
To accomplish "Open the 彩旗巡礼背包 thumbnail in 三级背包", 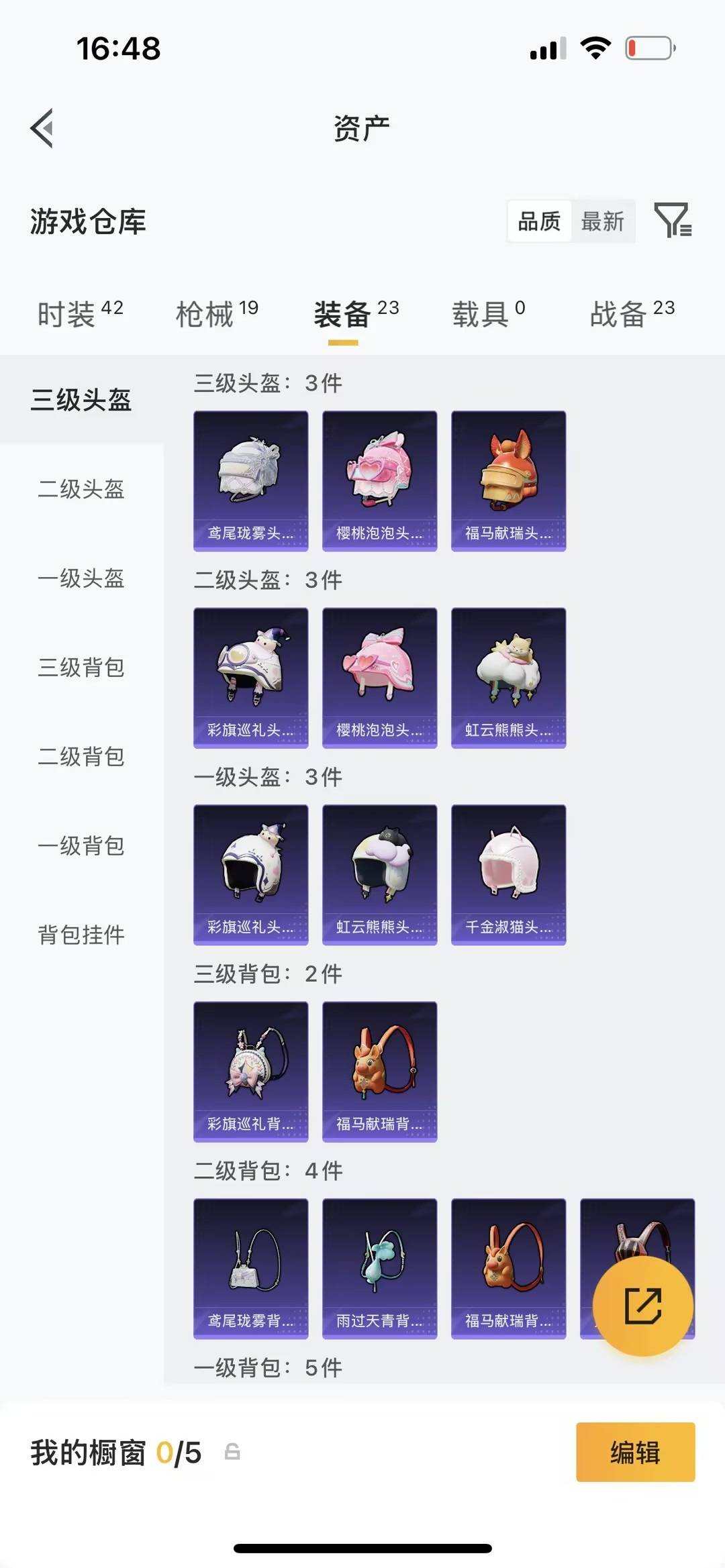I will pyautogui.click(x=250, y=1069).
